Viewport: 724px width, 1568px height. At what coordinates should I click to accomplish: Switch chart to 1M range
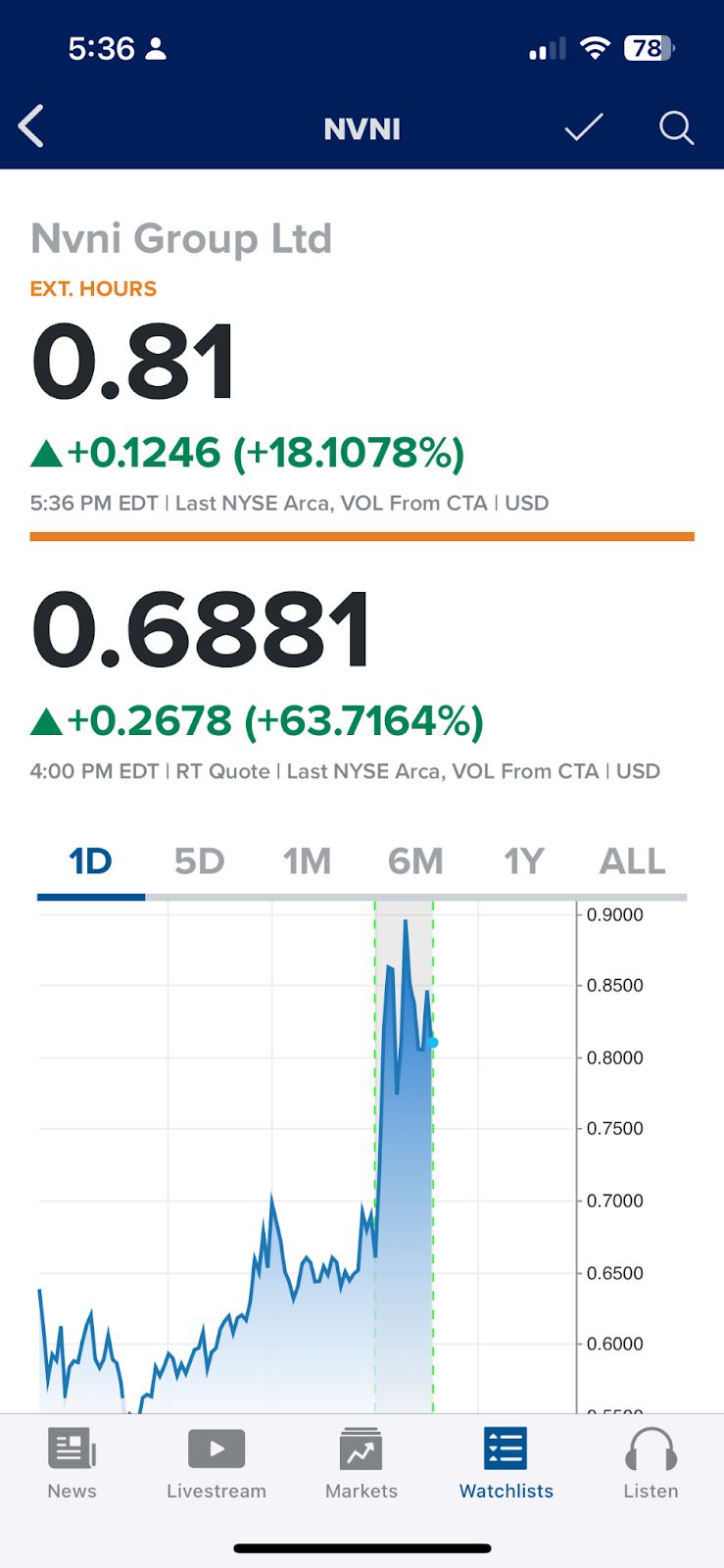coord(307,862)
